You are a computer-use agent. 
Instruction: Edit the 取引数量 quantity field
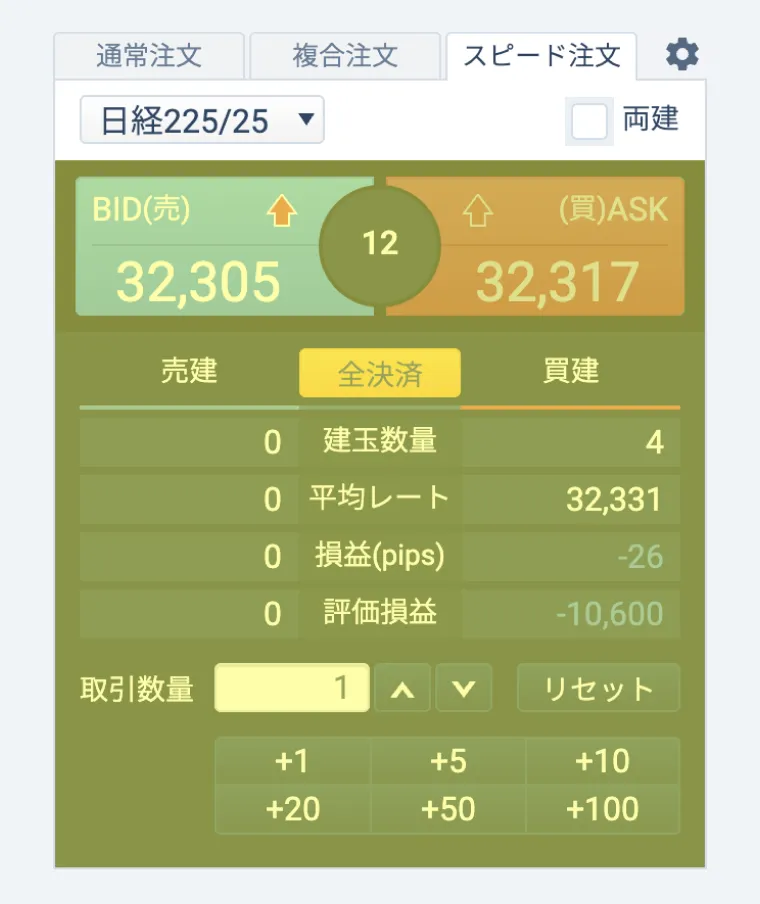(292, 688)
